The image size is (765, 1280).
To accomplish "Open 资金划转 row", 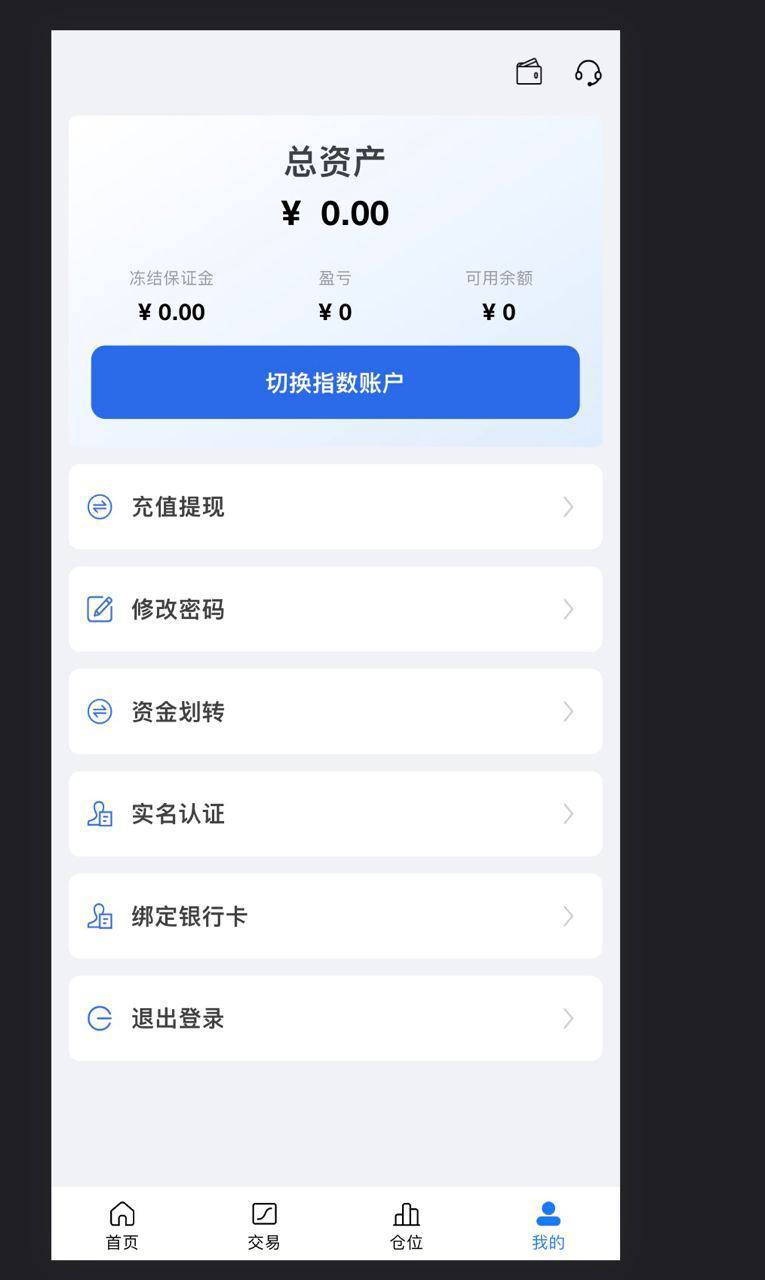I will (x=335, y=711).
